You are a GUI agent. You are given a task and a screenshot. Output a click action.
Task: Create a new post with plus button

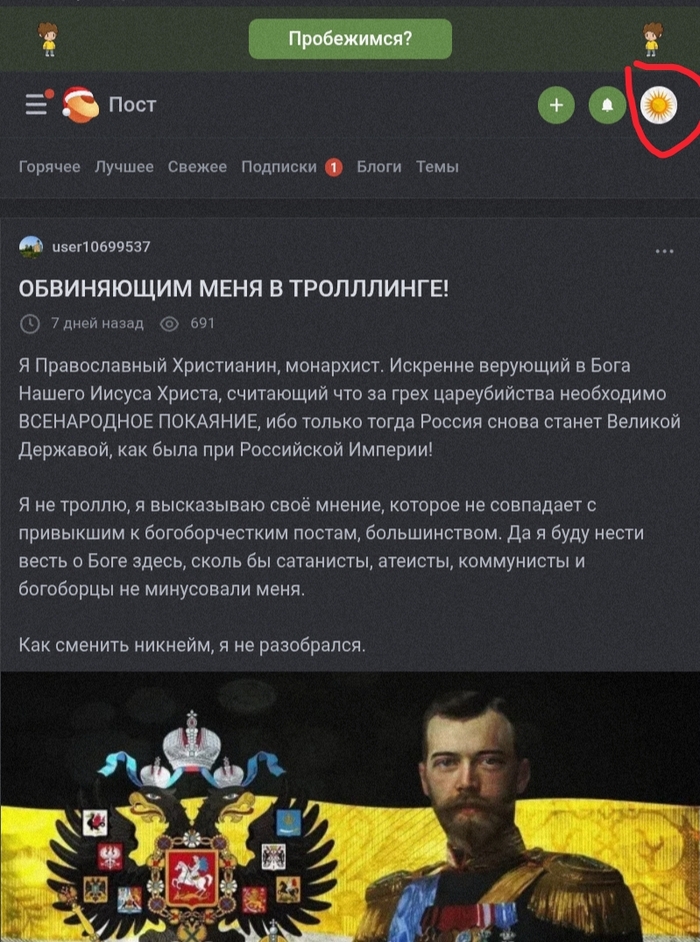tap(556, 105)
